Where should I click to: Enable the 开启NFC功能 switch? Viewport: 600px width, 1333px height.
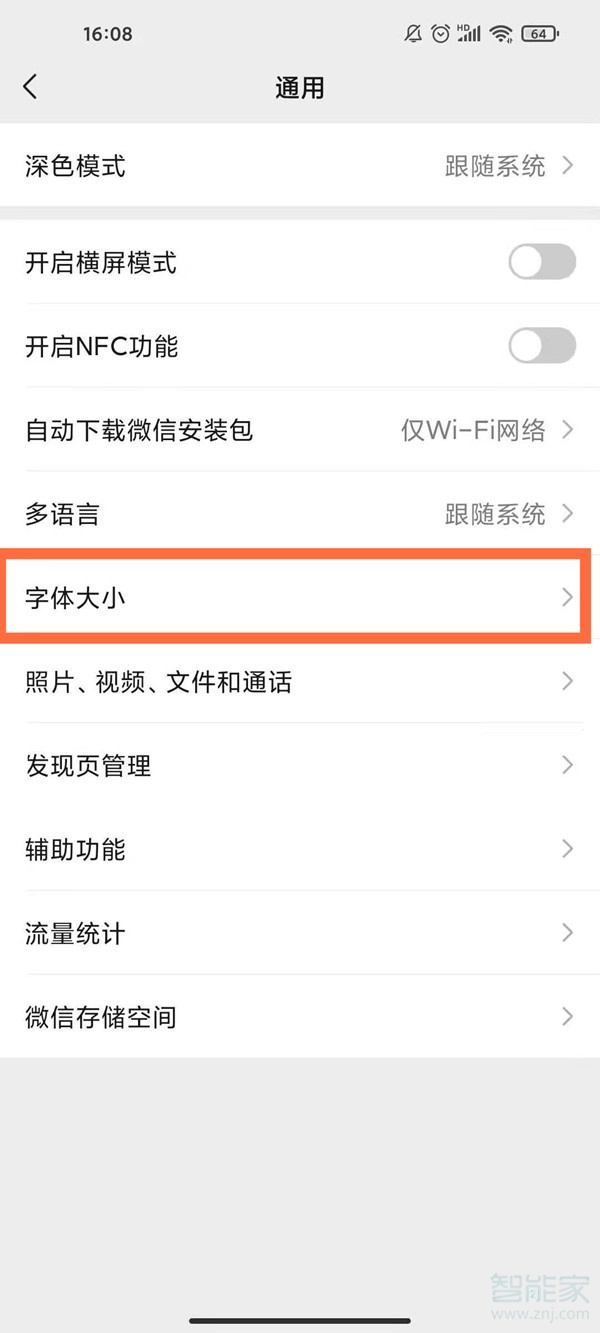pyautogui.click(x=541, y=347)
